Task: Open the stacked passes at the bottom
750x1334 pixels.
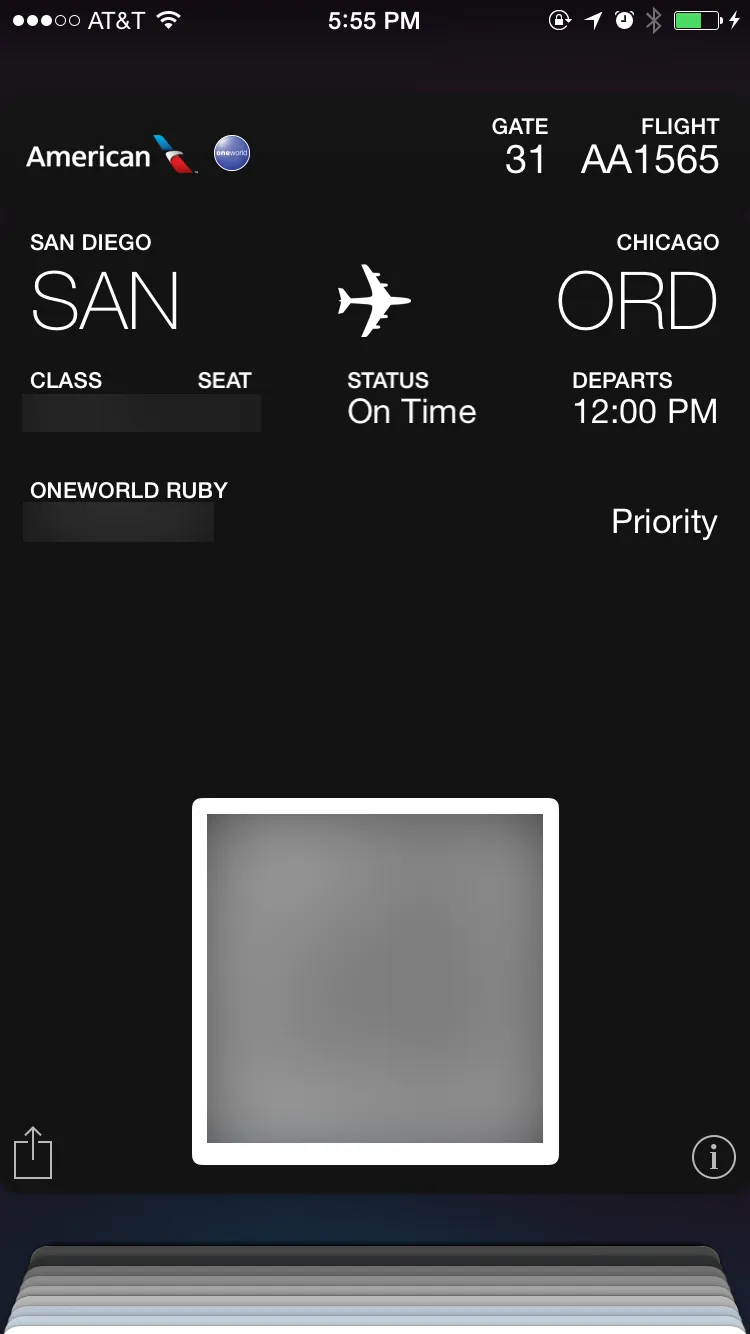Action: pos(375,1290)
